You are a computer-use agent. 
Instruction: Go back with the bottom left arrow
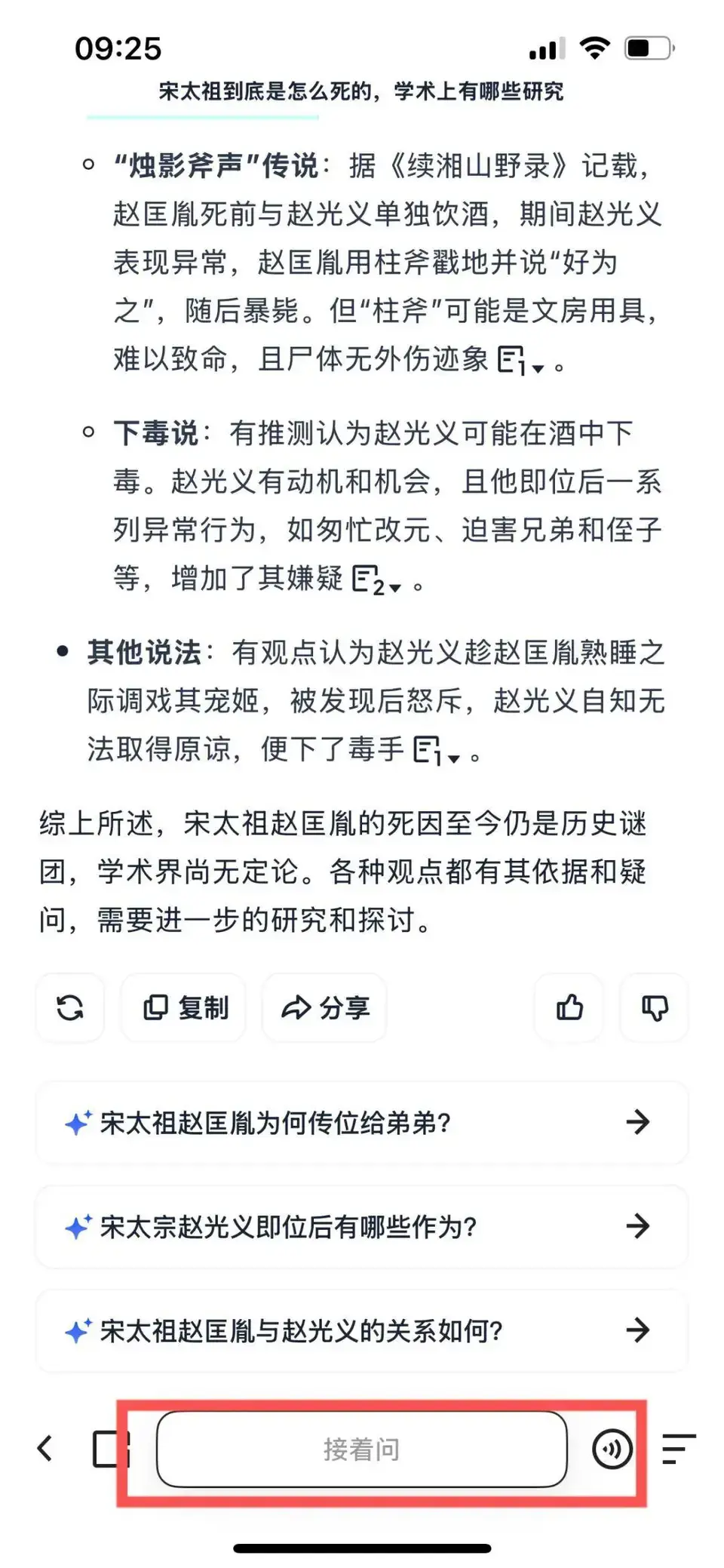[x=45, y=1449]
